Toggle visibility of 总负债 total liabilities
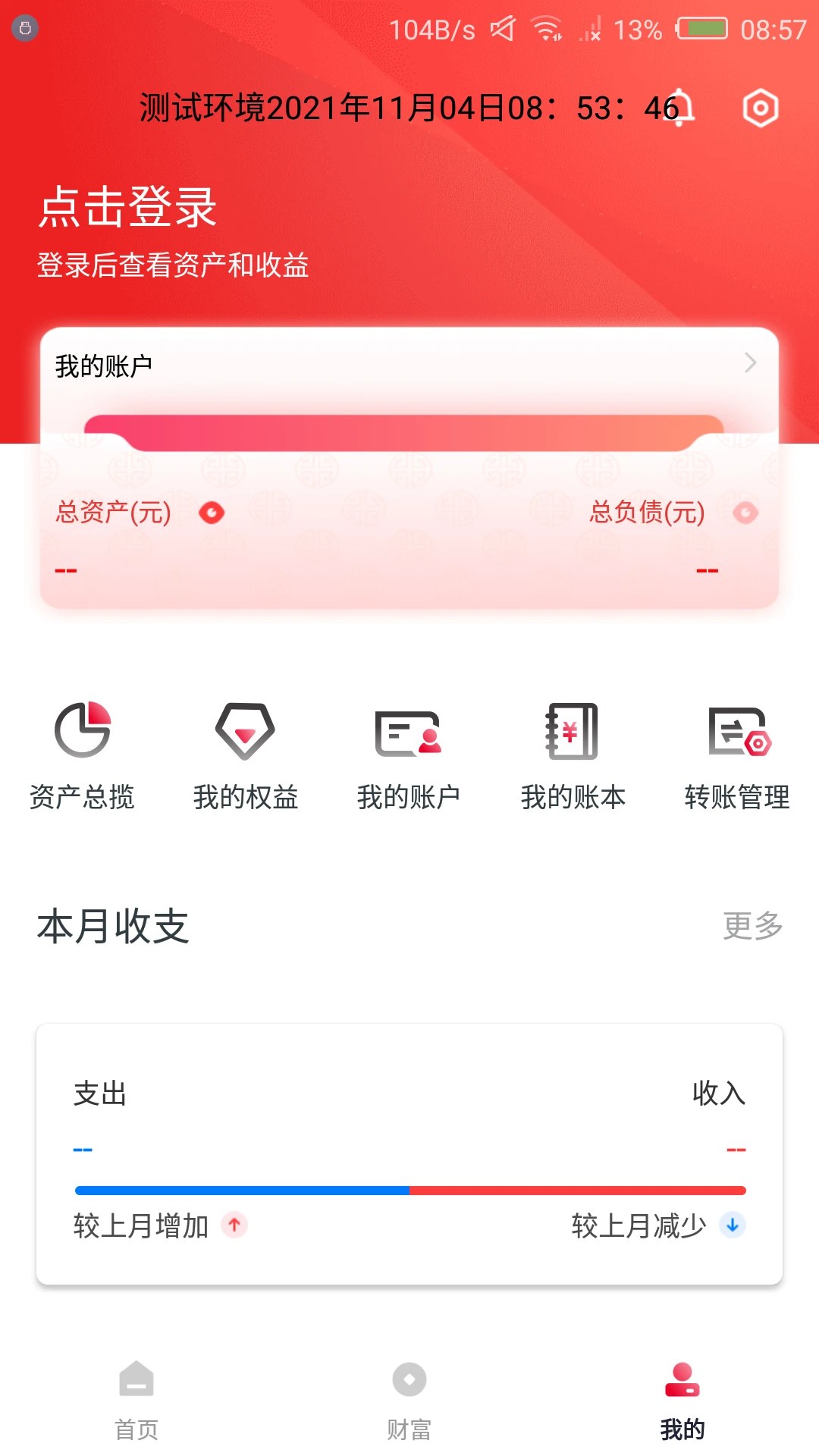The image size is (819, 1456). click(x=745, y=513)
